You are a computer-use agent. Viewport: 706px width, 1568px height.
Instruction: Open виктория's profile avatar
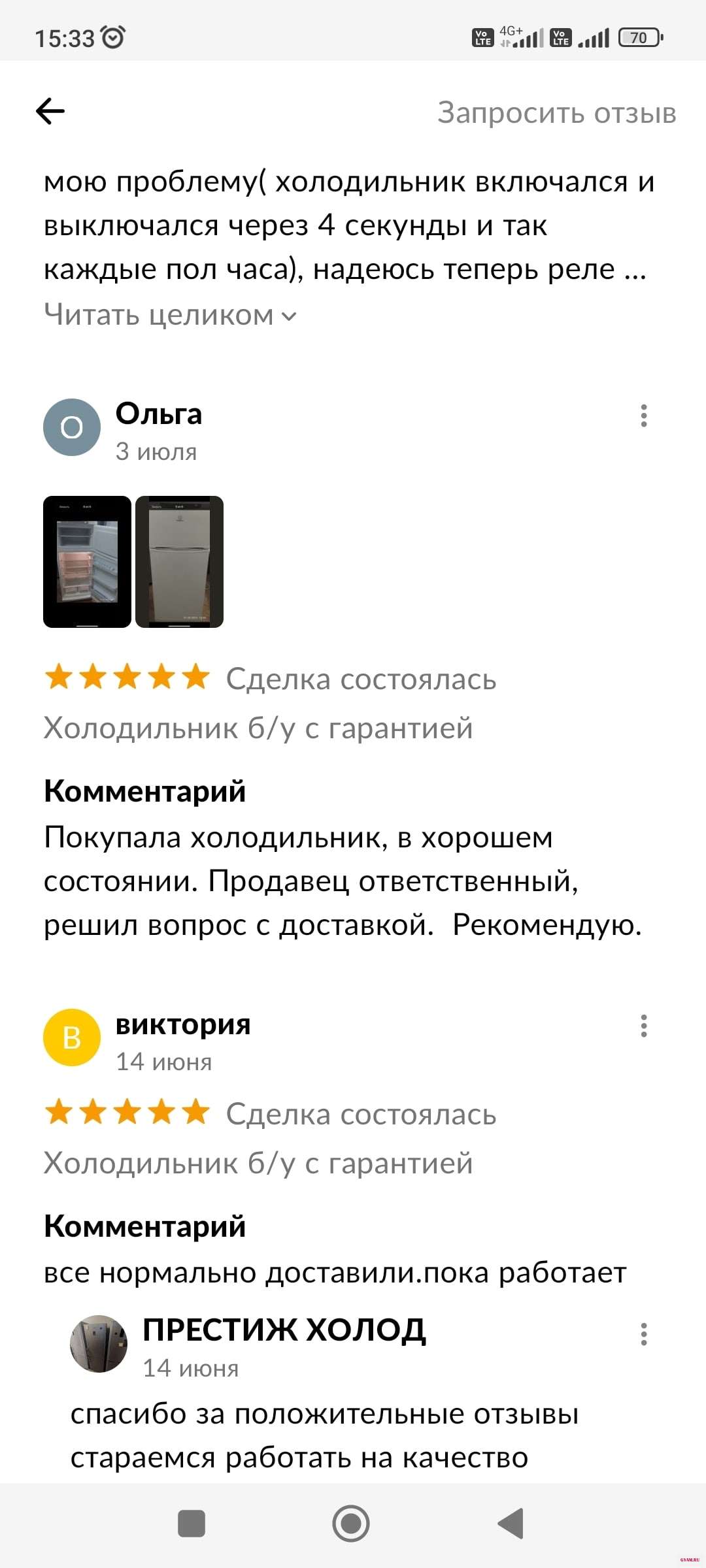pos(72,1037)
